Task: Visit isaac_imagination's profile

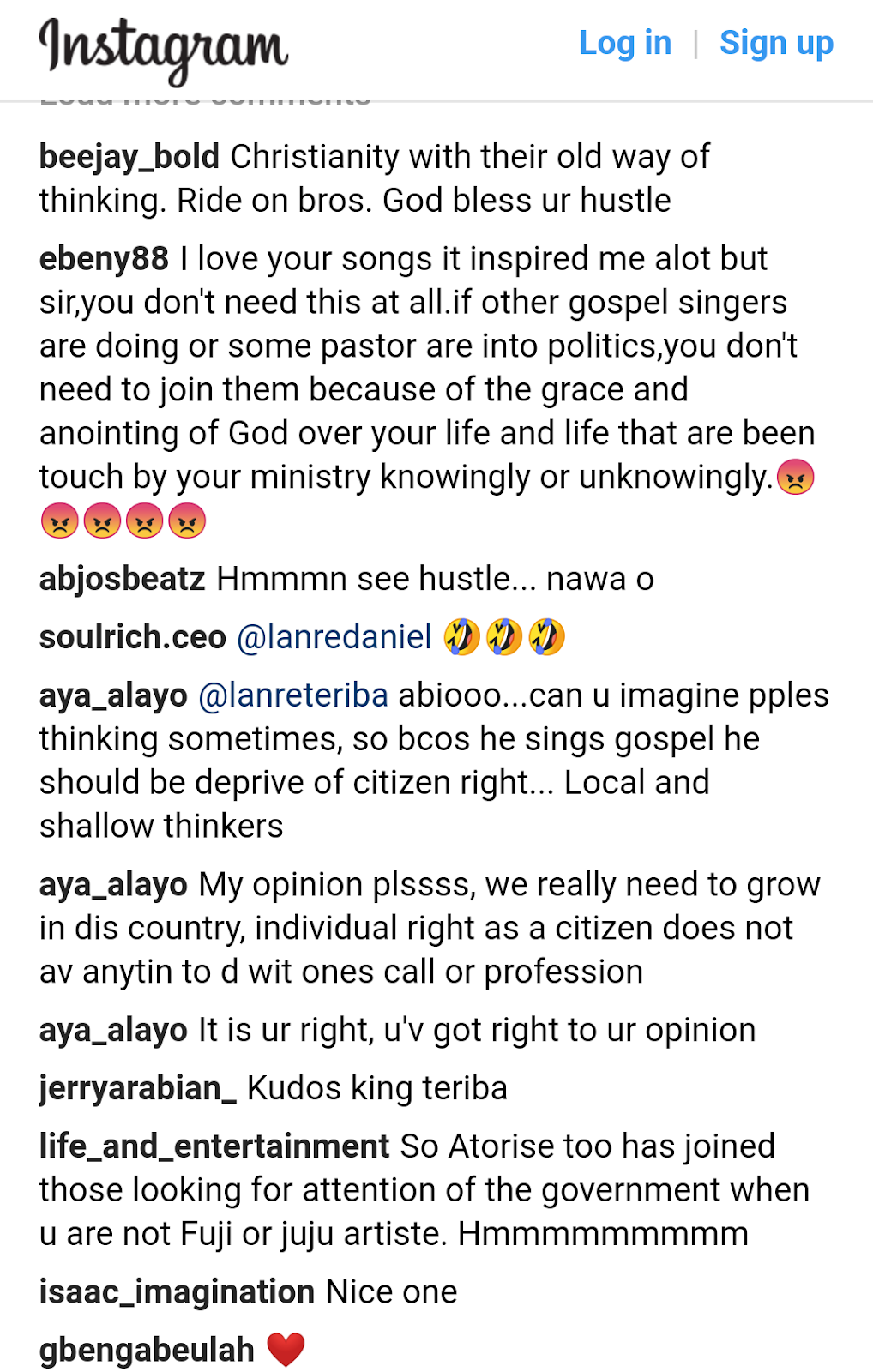Action: pyautogui.click(x=177, y=1293)
